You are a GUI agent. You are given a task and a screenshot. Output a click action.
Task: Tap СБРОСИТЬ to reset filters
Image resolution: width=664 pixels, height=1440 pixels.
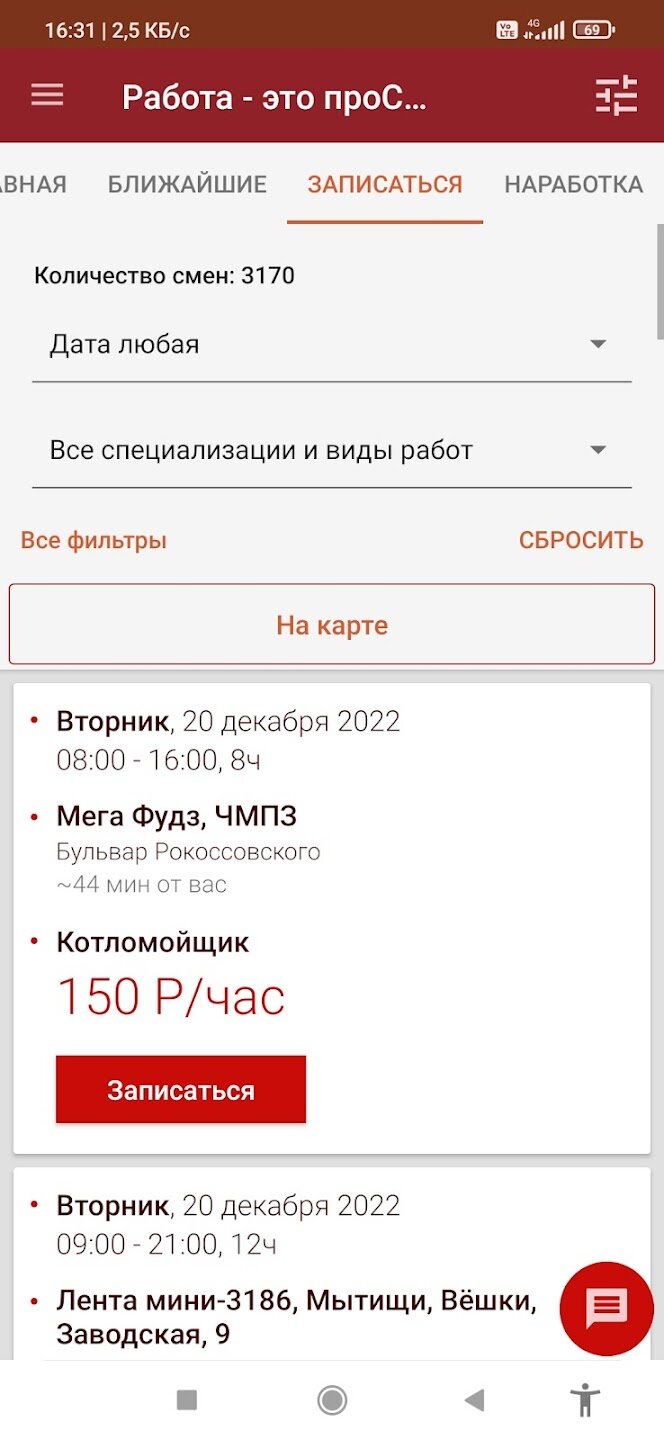pos(580,541)
